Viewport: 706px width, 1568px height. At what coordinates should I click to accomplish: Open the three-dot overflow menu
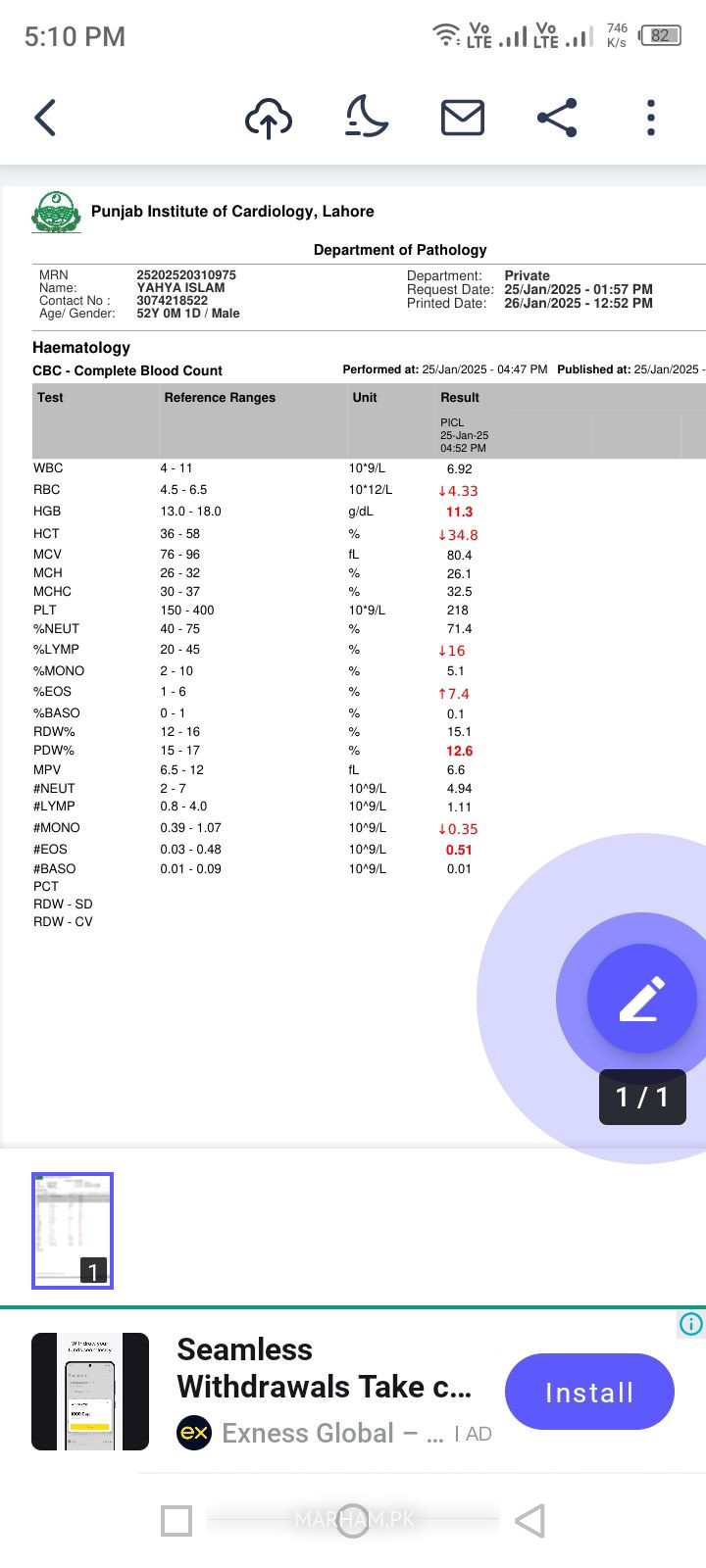pos(651,118)
